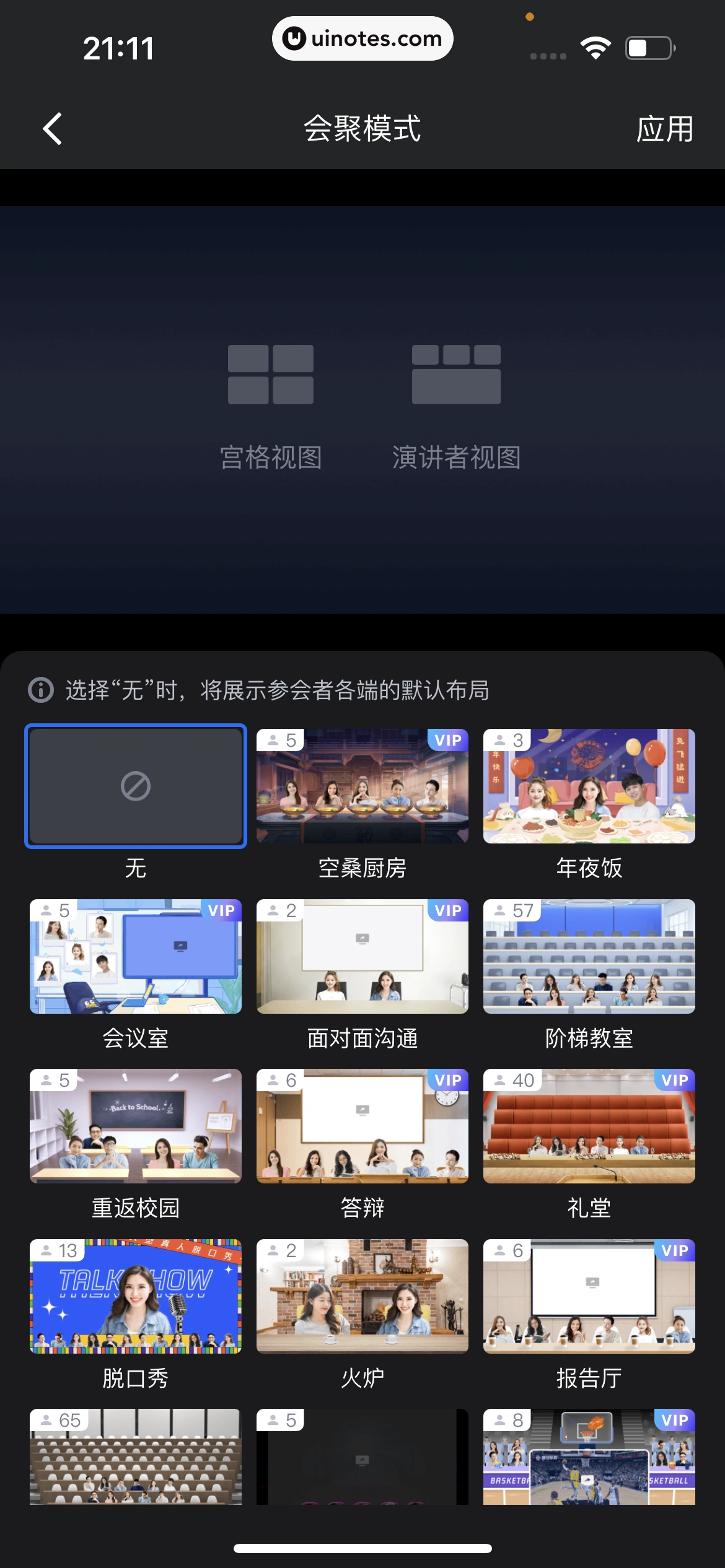Viewport: 725px width, 1568px height.
Task: Select the 无 (none) layout option
Action: [x=136, y=786]
